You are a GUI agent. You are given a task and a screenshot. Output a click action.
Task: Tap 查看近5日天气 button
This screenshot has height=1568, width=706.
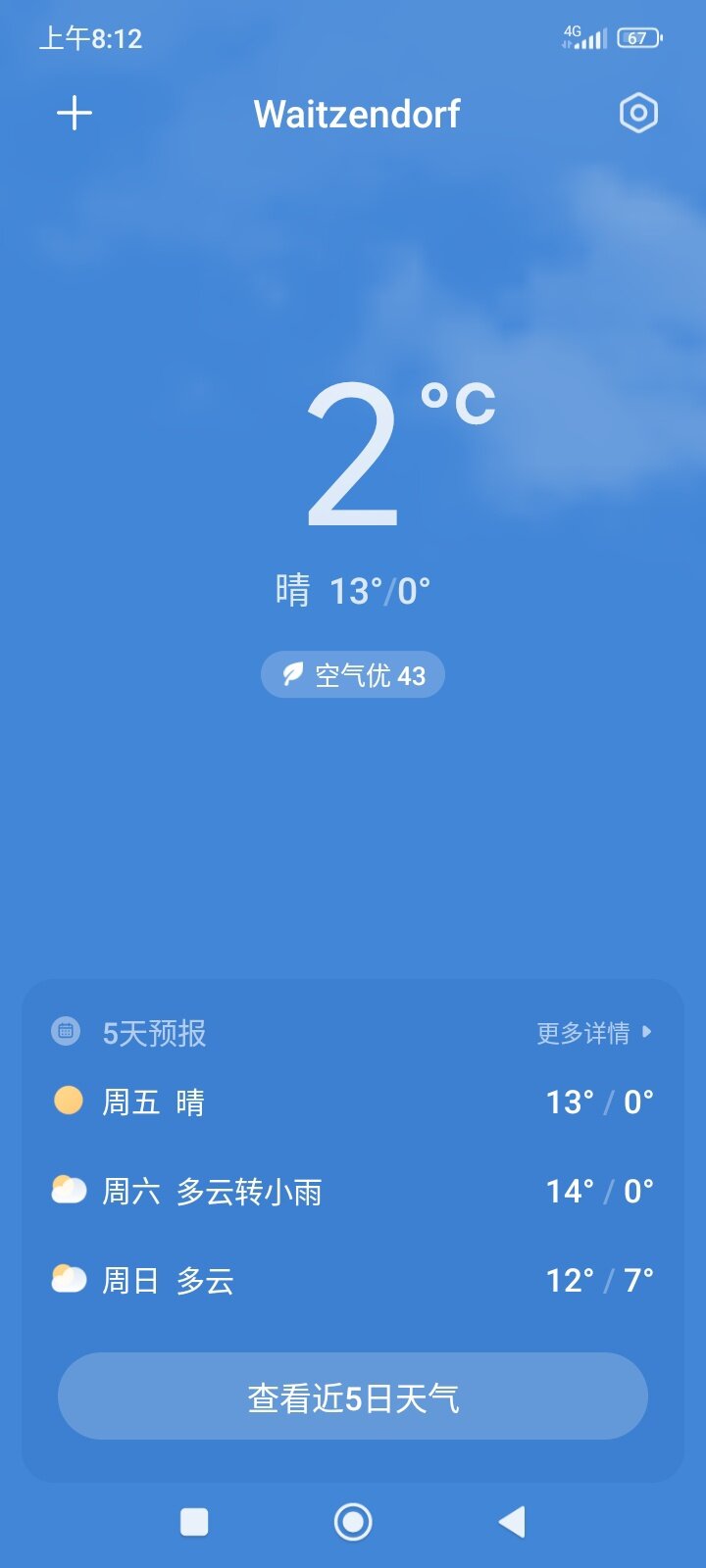pos(353,1396)
